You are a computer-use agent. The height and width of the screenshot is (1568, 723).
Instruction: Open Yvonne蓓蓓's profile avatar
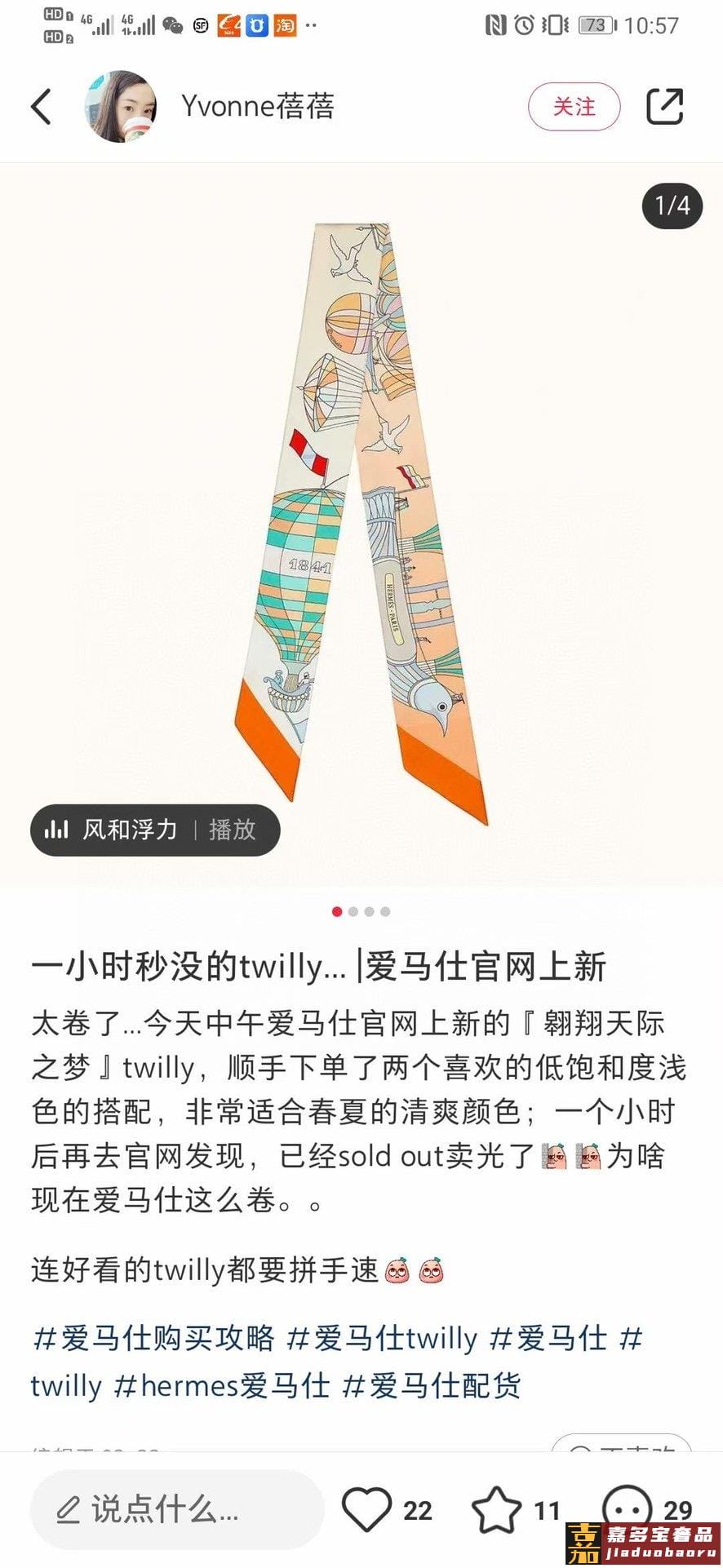[120, 107]
